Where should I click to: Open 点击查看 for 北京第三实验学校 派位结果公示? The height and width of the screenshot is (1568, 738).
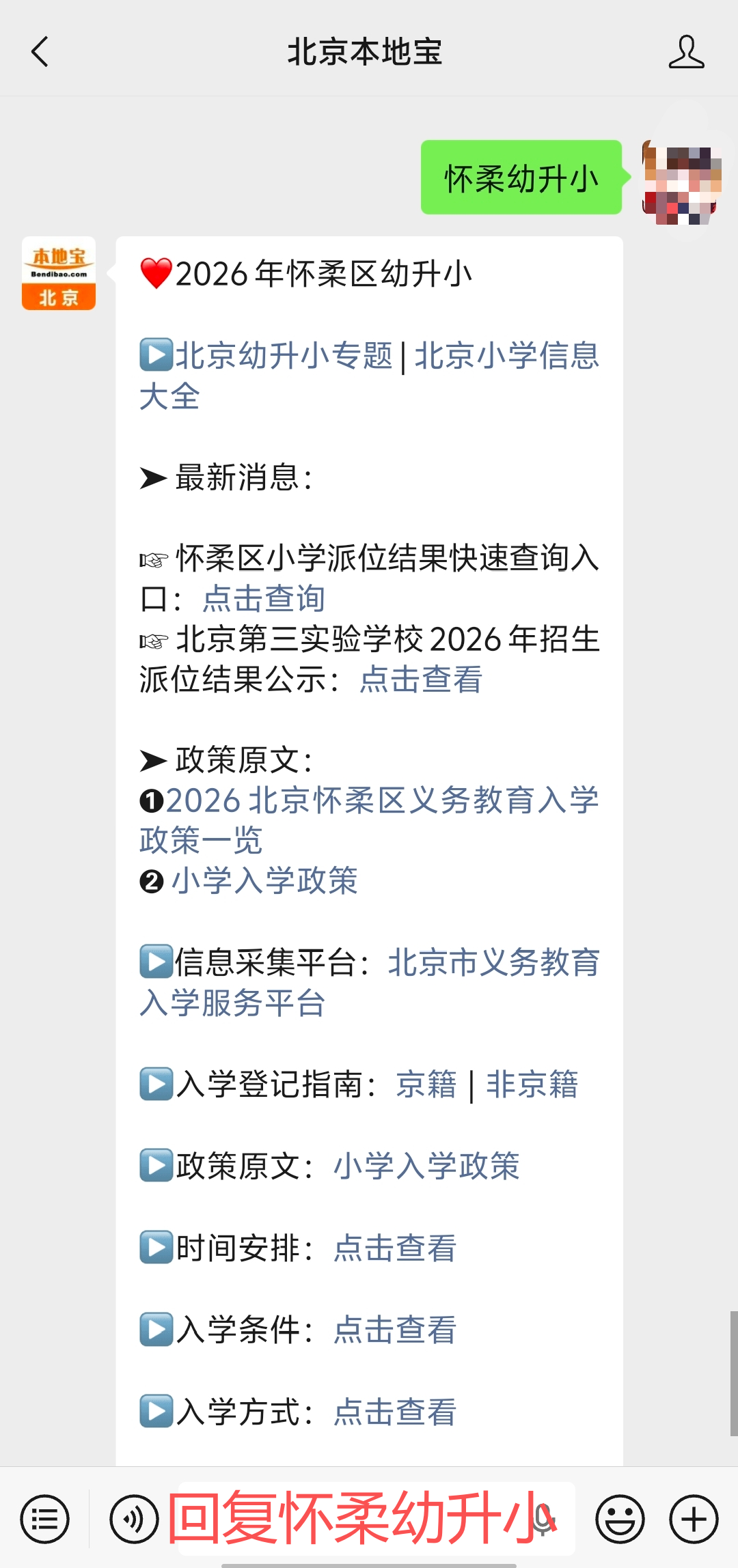[x=421, y=680]
